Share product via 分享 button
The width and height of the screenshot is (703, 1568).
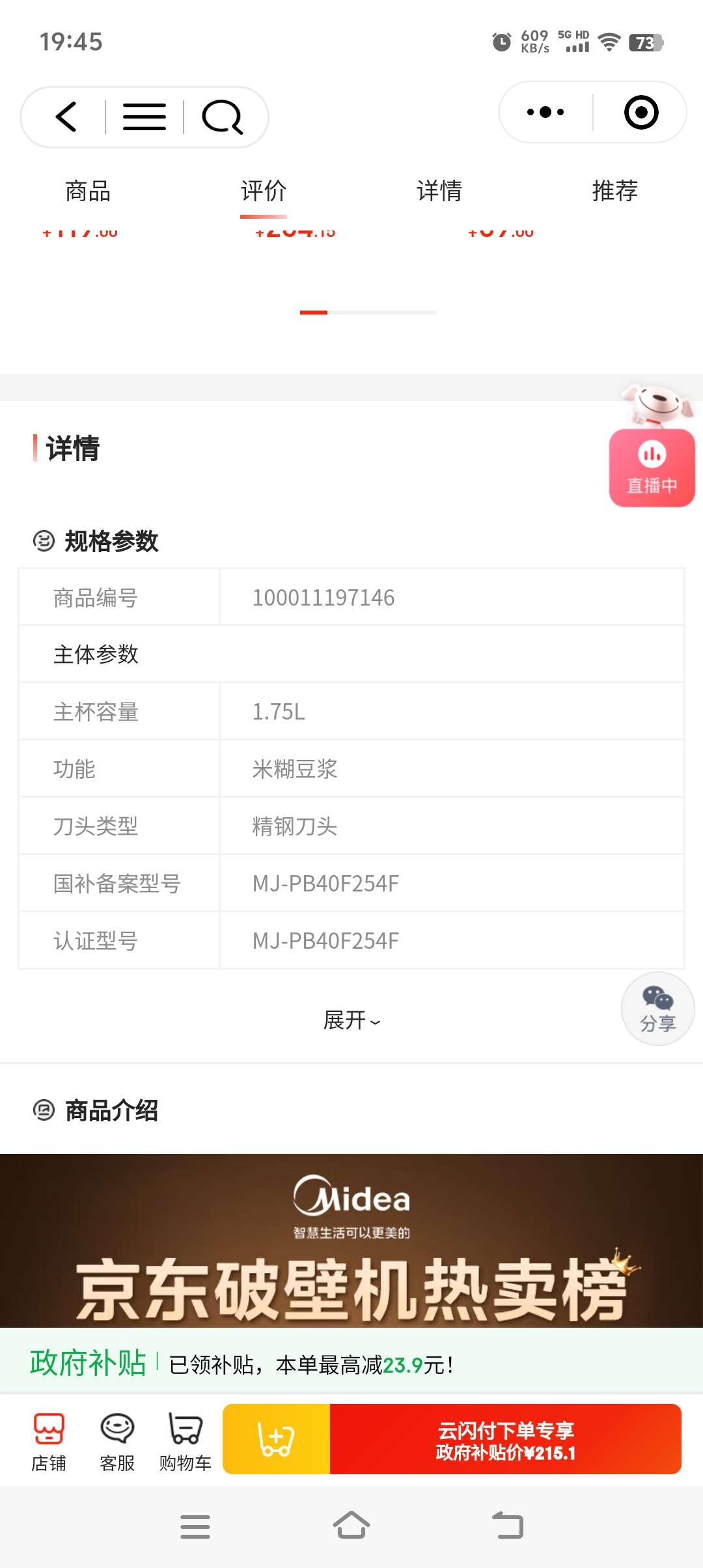click(658, 1009)
